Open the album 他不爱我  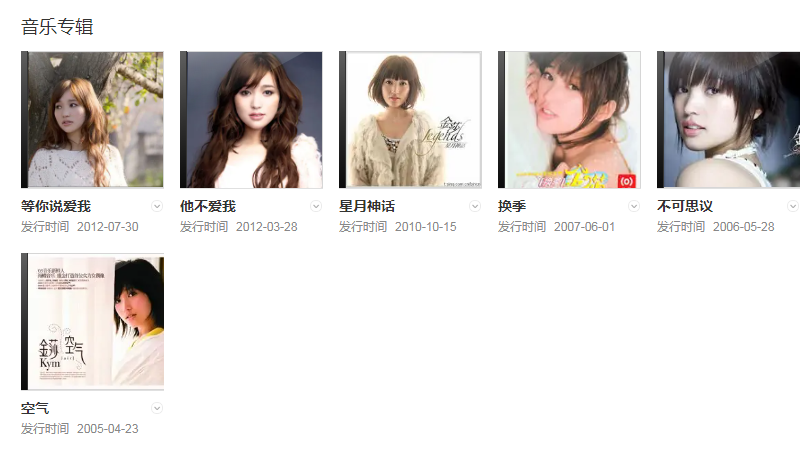point(251,120)
